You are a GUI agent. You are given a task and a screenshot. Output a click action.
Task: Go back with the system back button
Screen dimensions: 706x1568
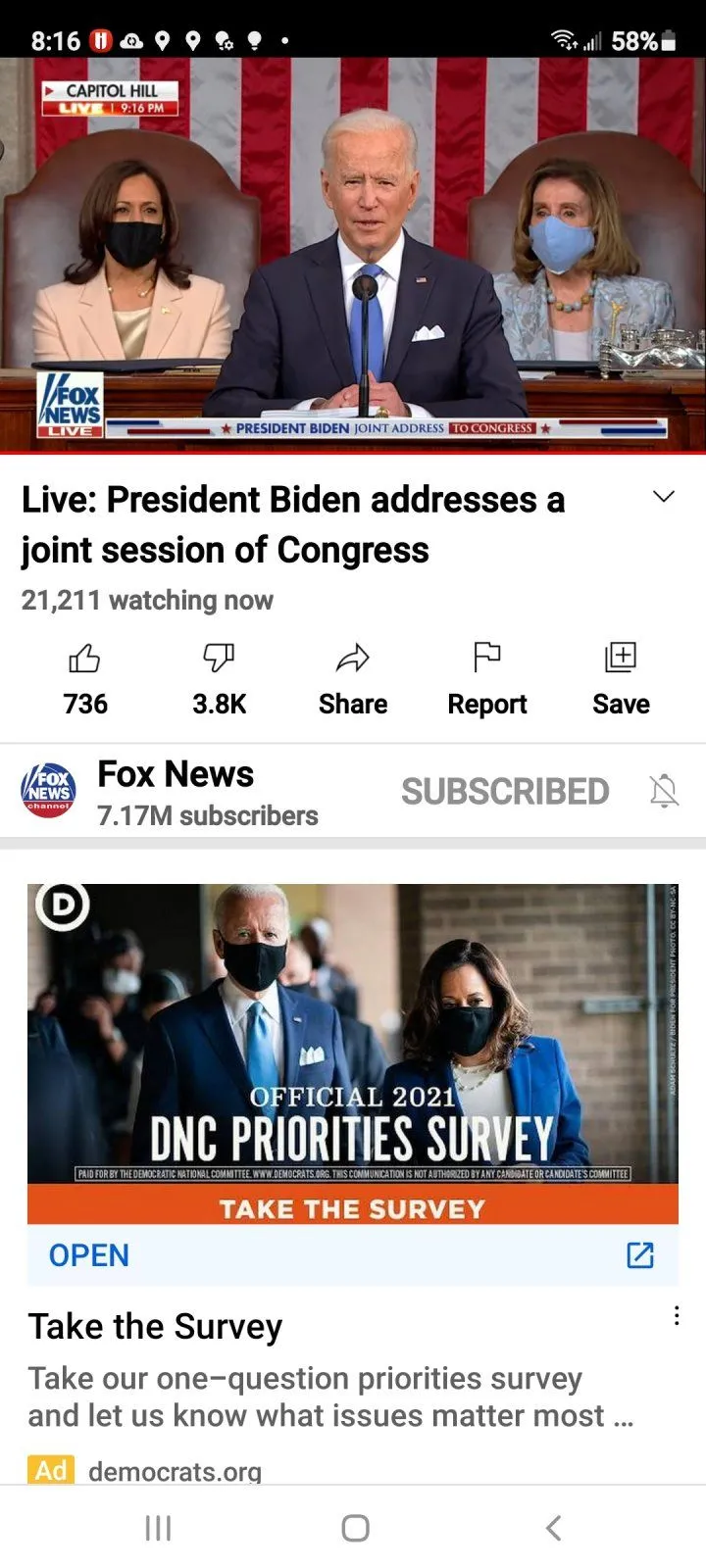[553, 1528]
